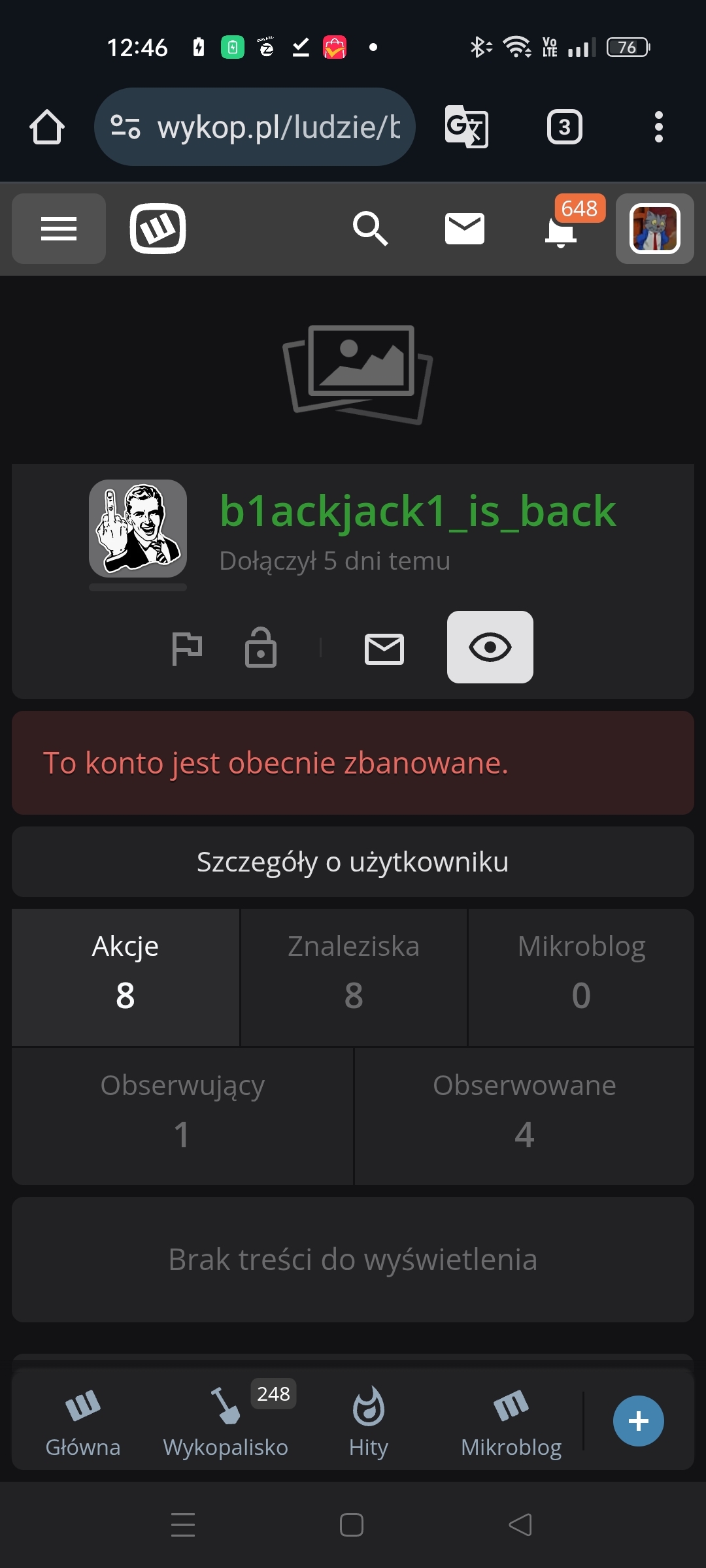Open Wykop search

click(370, 229)
